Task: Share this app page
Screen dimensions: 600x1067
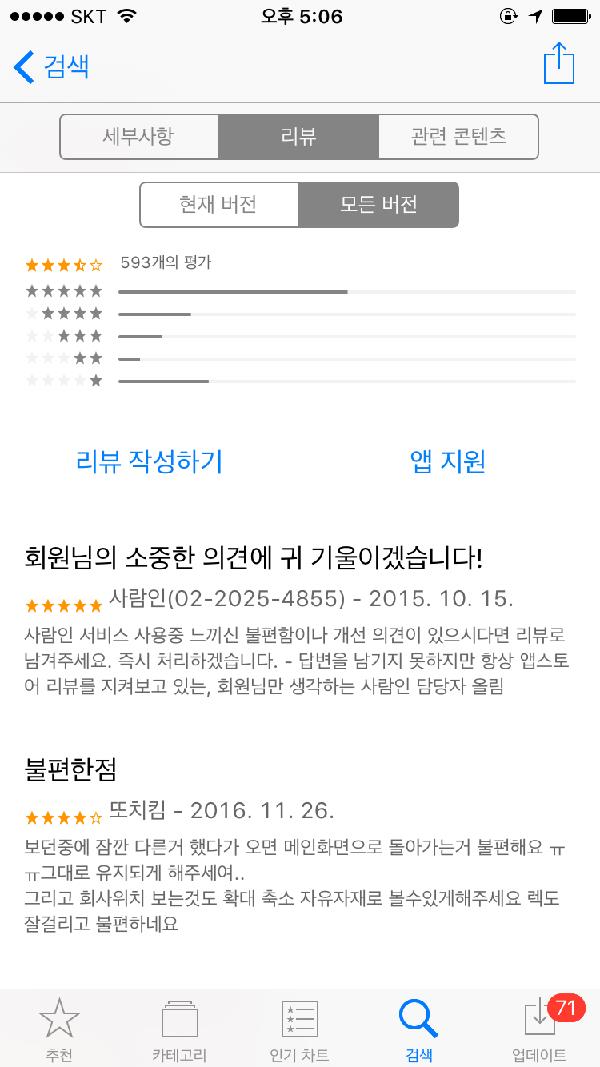Action: pos(559,64)
